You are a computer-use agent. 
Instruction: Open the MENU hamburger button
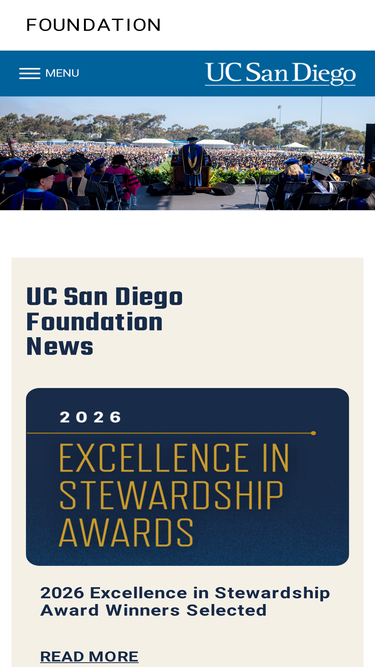pos(49,73)
